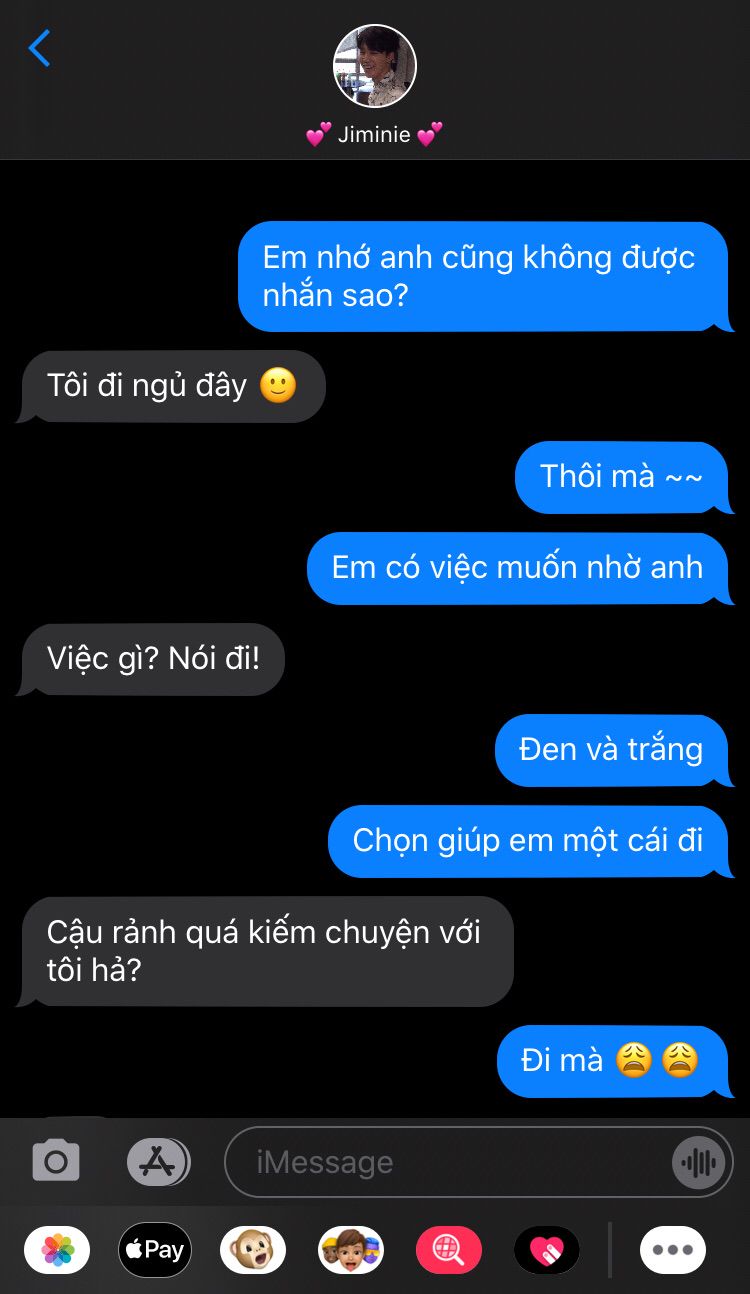Viewport: 750px width, 1294px height.
Task: Go back to the messages list
Action: coord(39,48)
